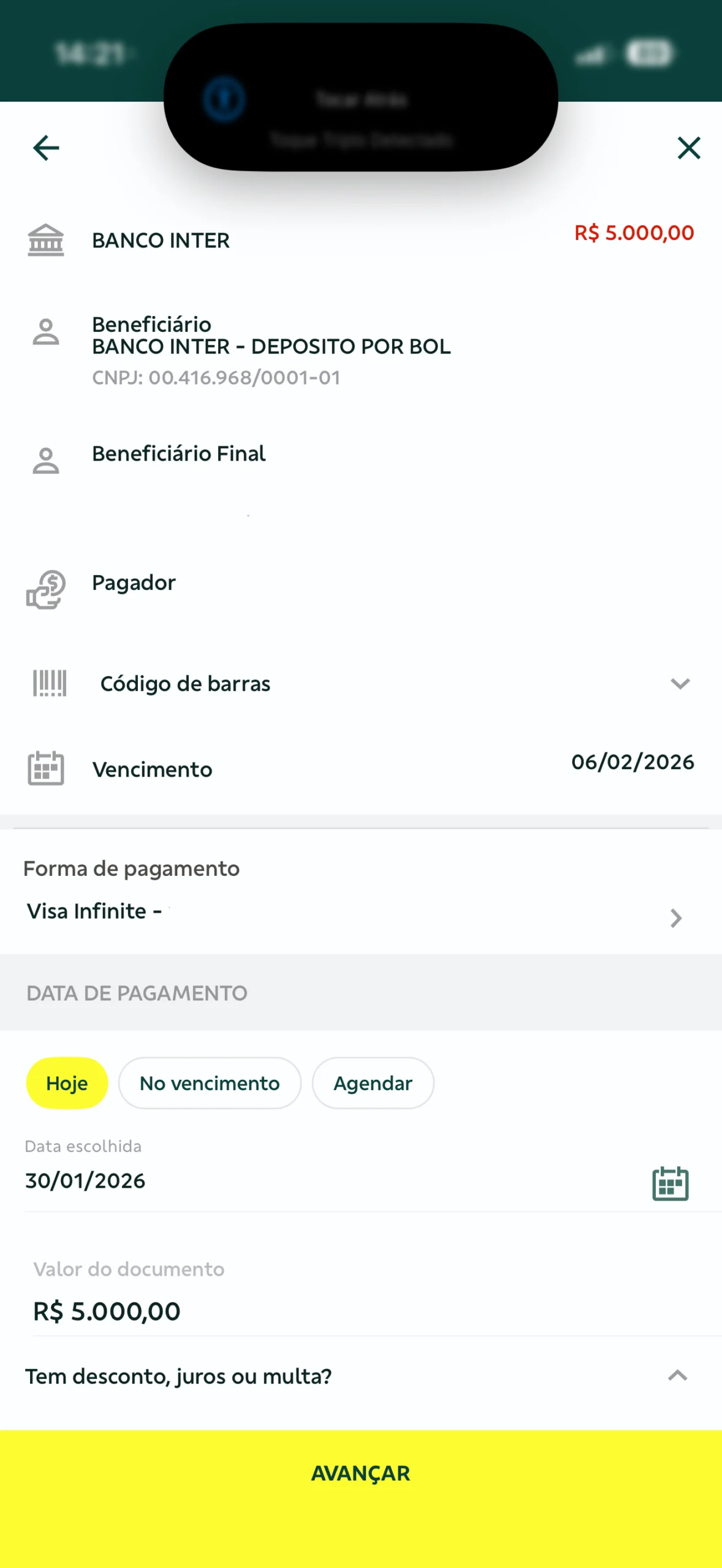722x1568 pixels.
Task: Collapse the desconto, juros ou multa section
Action: click(x=677, y=1376)
